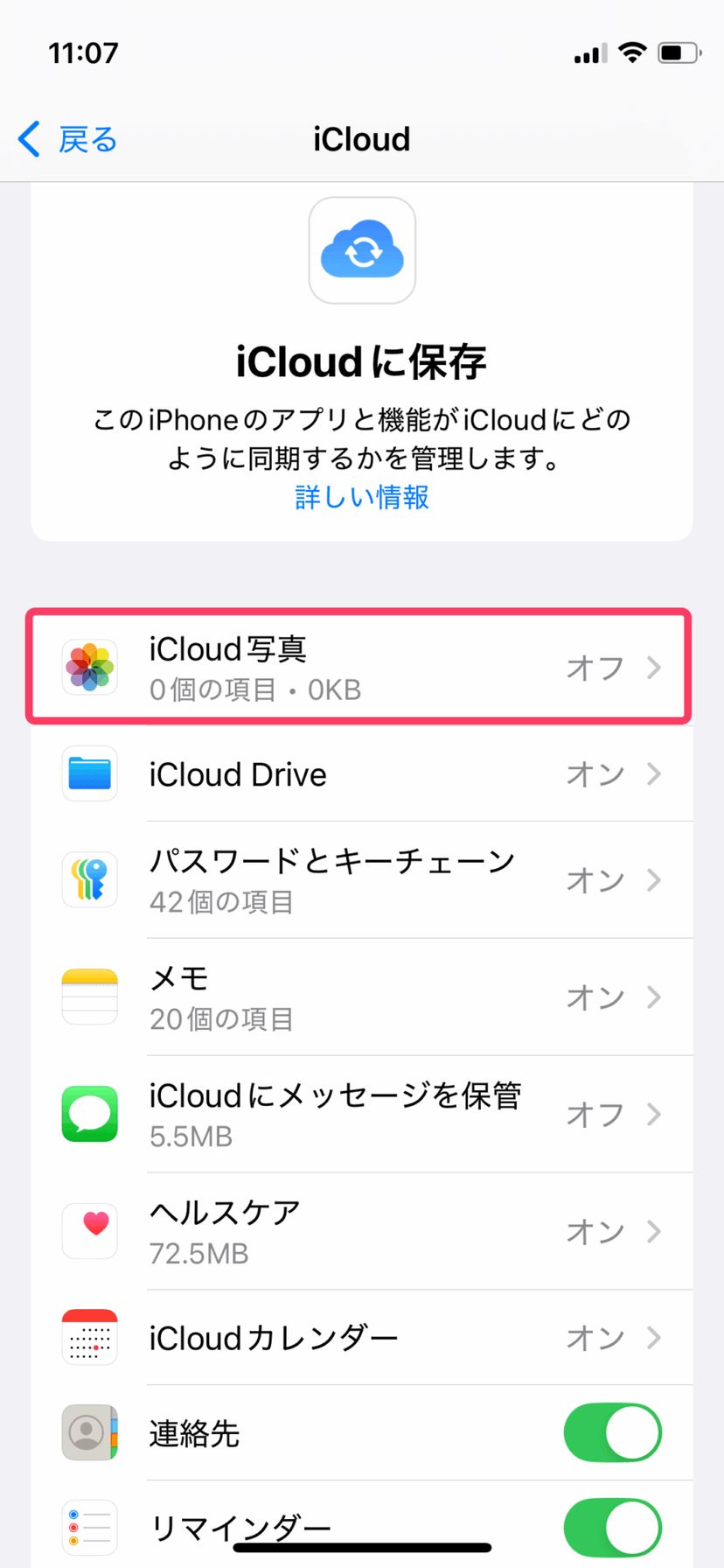This screenshot has width=724, height=1568.
Task: Open the iCloud Drive row
Action: pyautogui.click(x=360, y=774)
